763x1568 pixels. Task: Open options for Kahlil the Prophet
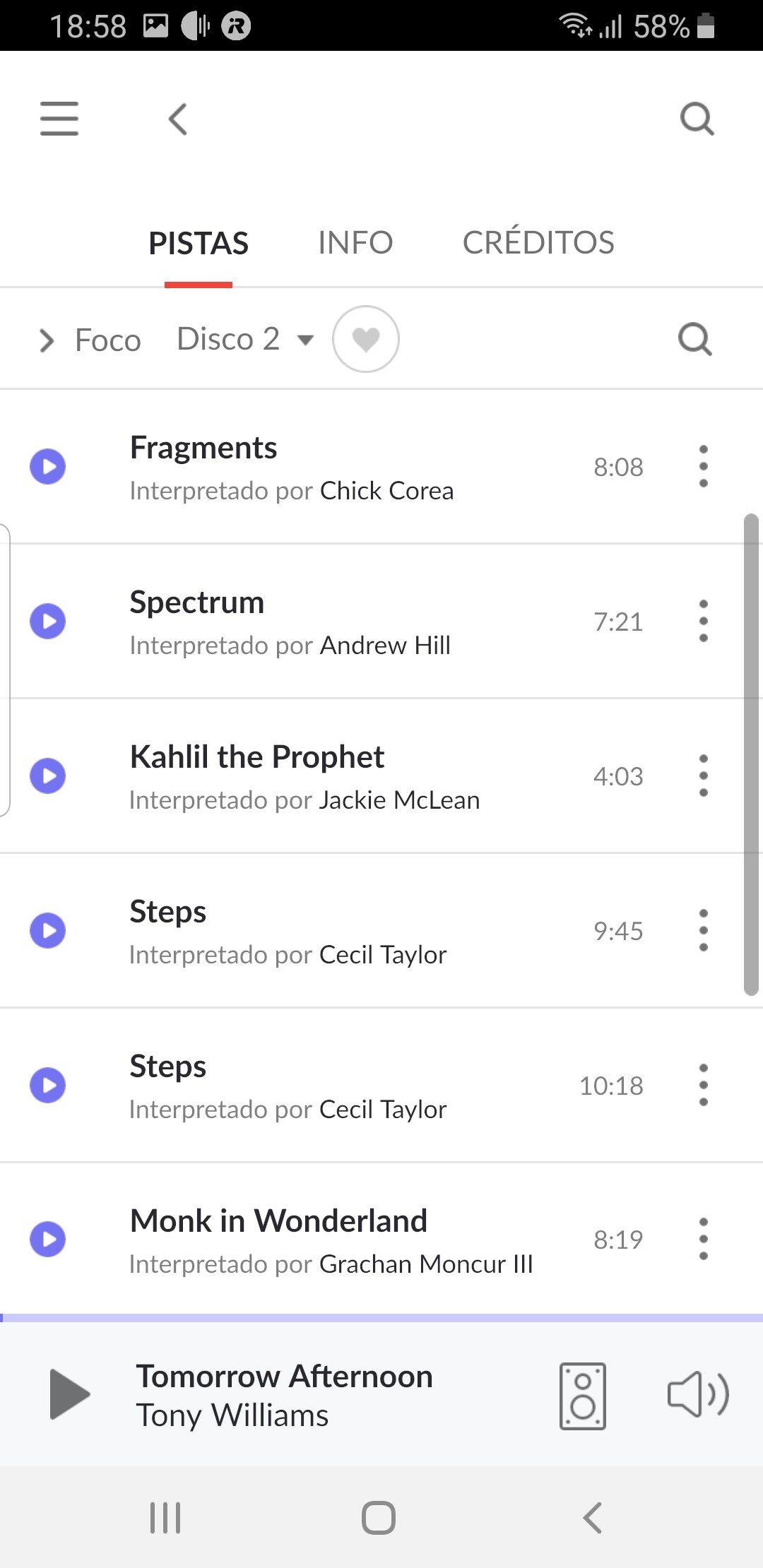[703, 776]
